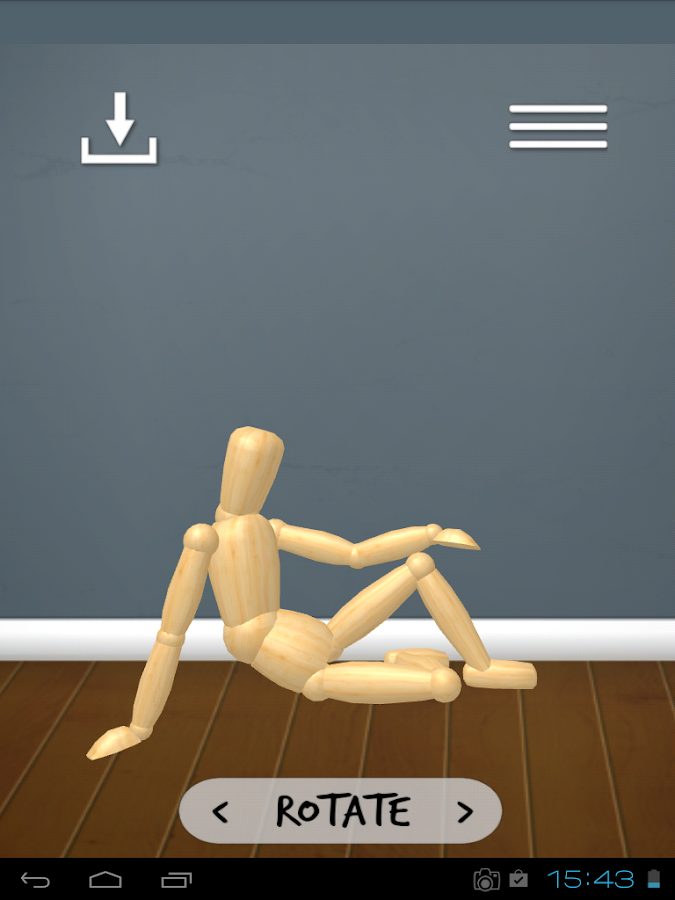Open the hamburger menu
Screen dimensions: 675x900
(x=558, y=127)
